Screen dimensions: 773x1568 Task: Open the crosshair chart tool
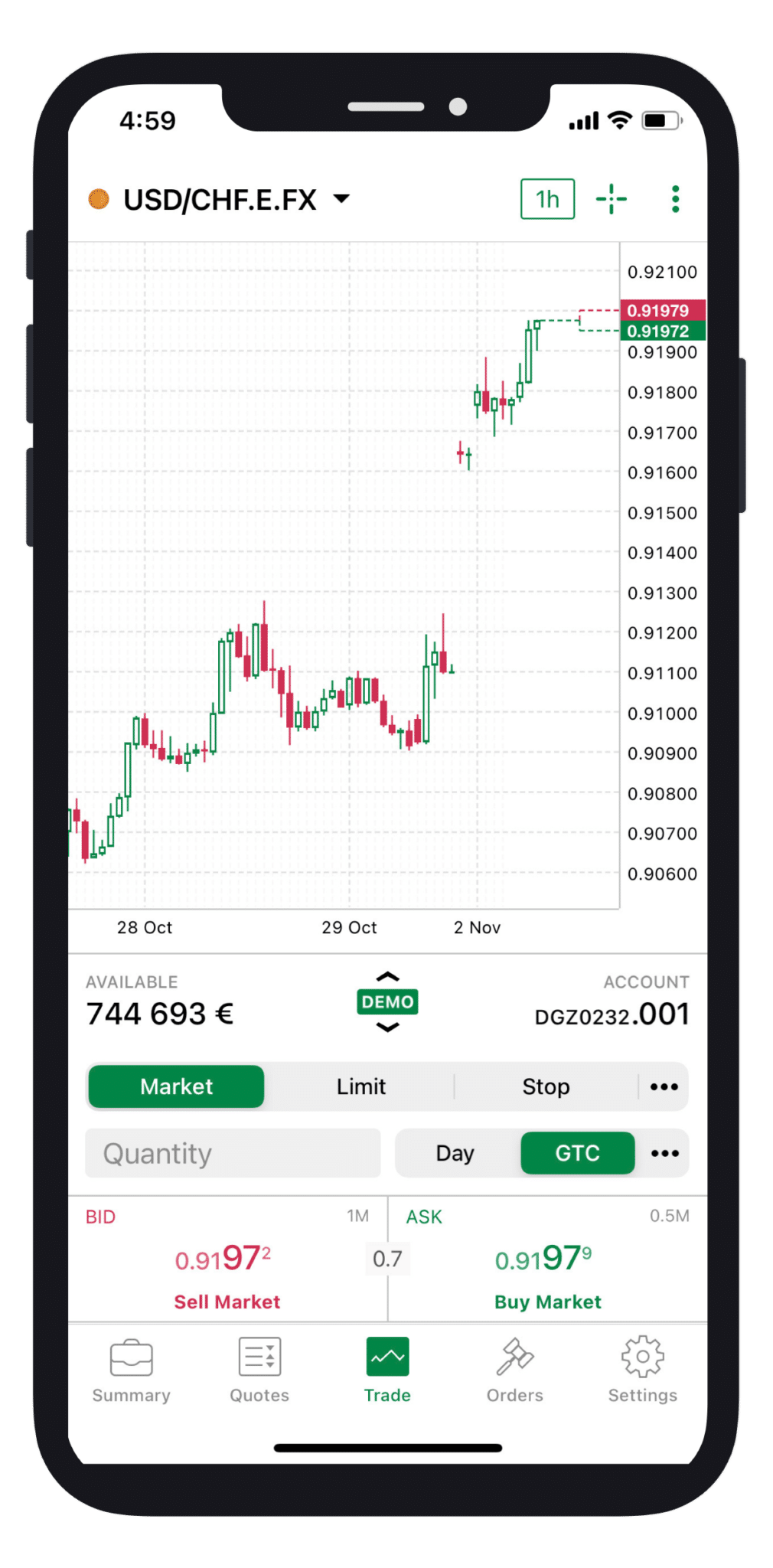pos(611,198)
